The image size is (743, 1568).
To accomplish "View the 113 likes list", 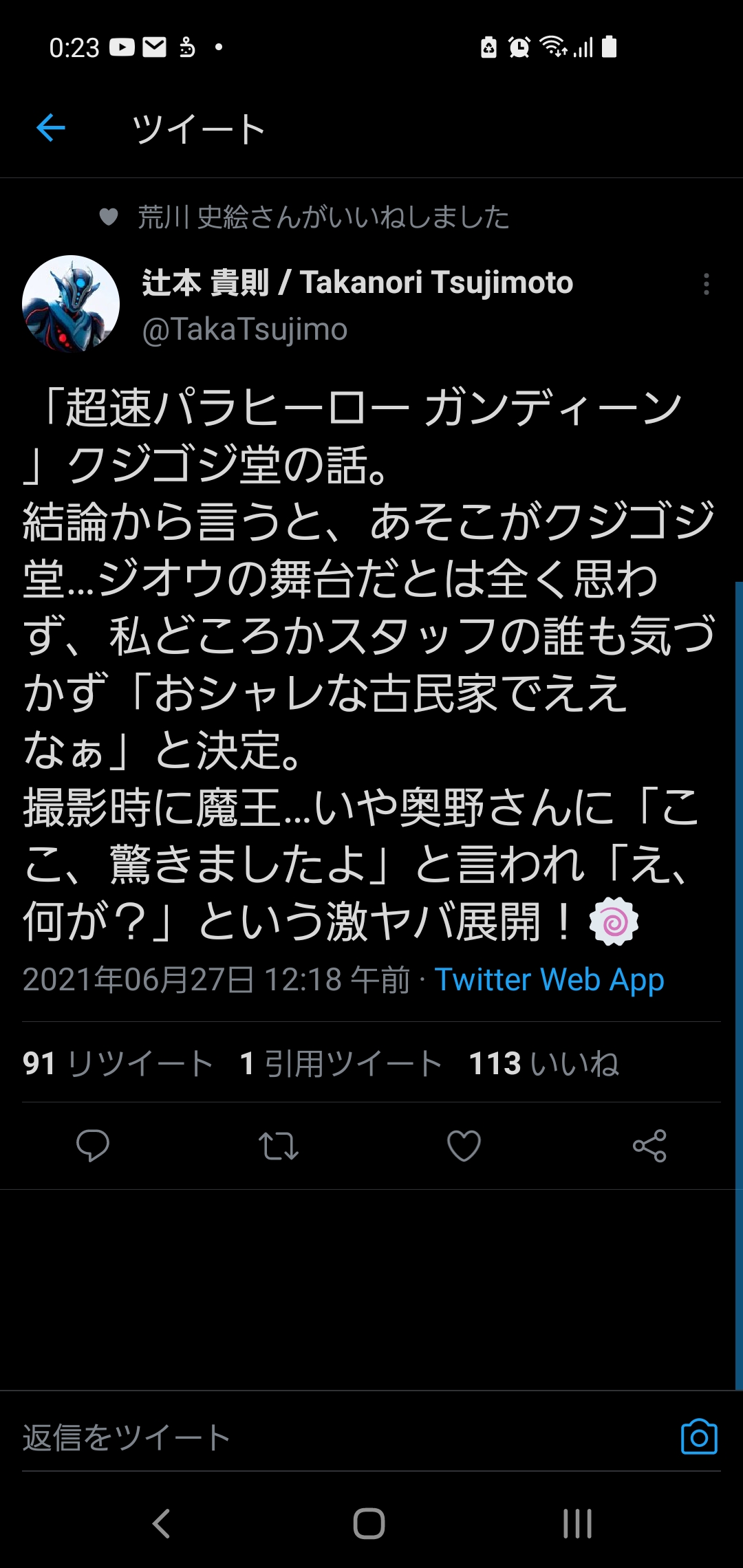I will (543, 1063).
